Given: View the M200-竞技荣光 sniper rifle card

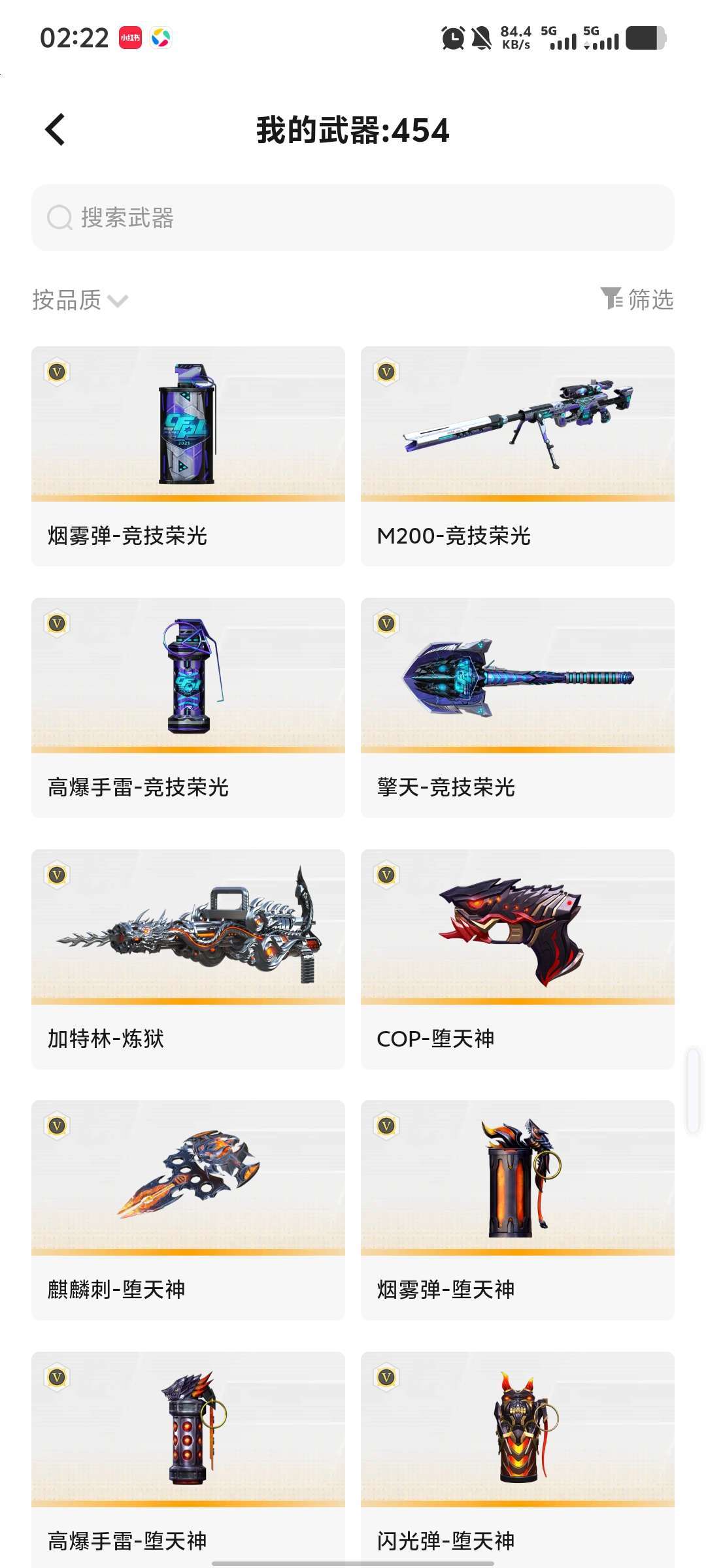Looking at the screenshot, I should [x=517, y=455].
